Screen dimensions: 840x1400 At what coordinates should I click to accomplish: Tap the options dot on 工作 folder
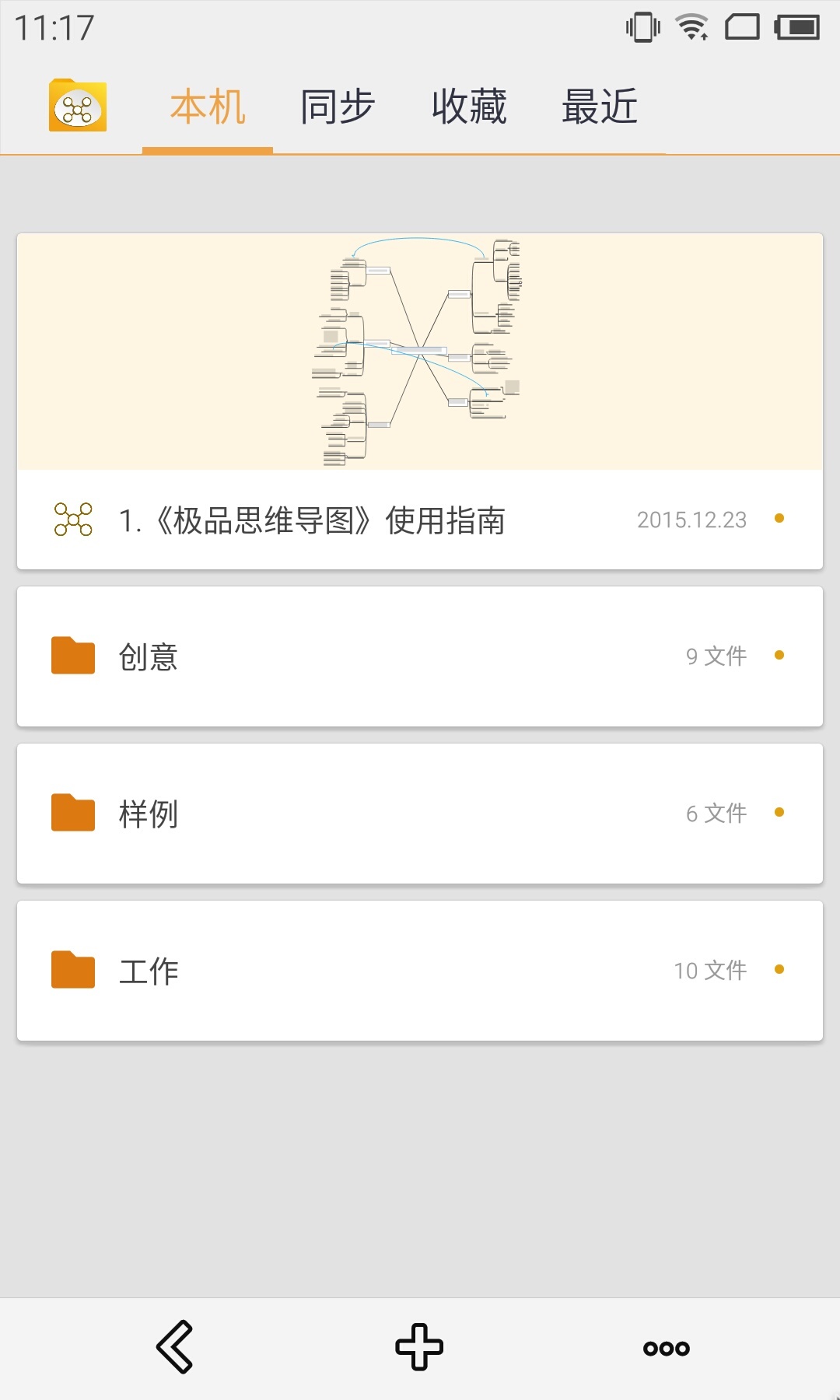coord(779,970)
